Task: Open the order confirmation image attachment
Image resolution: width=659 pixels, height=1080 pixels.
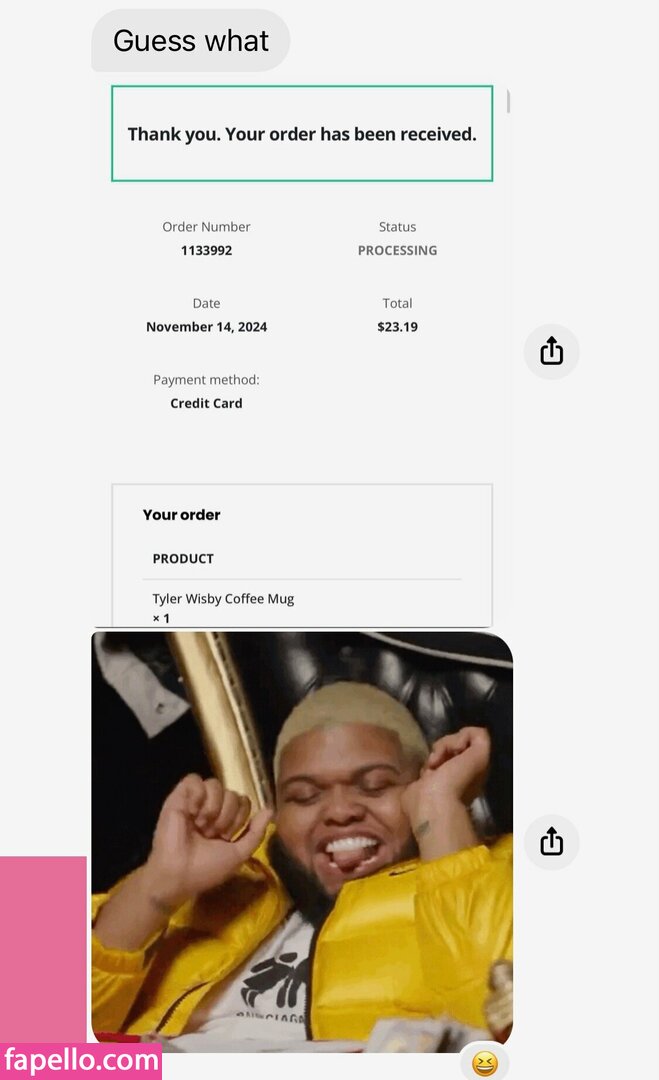Action: (301, 350)
